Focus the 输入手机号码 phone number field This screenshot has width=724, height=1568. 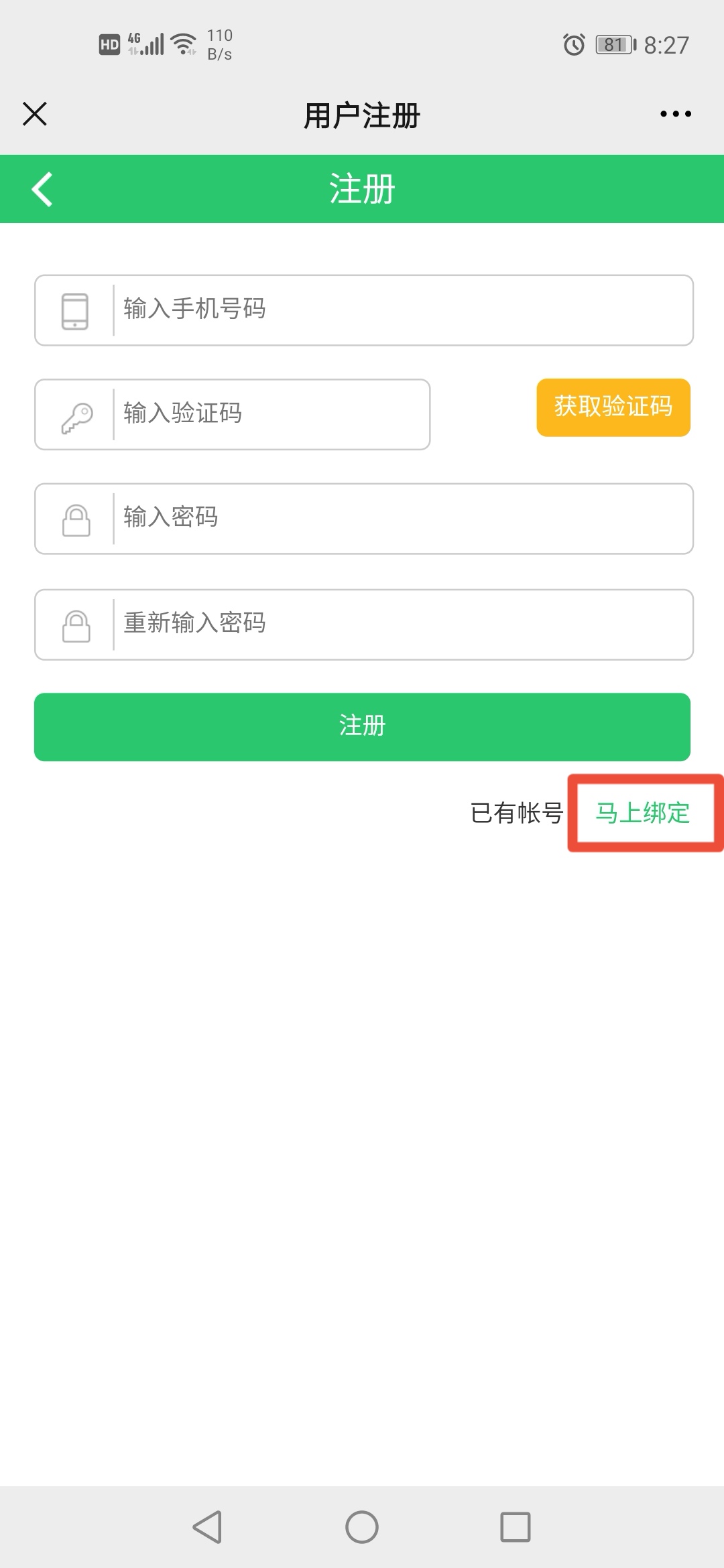coord(402,310)
